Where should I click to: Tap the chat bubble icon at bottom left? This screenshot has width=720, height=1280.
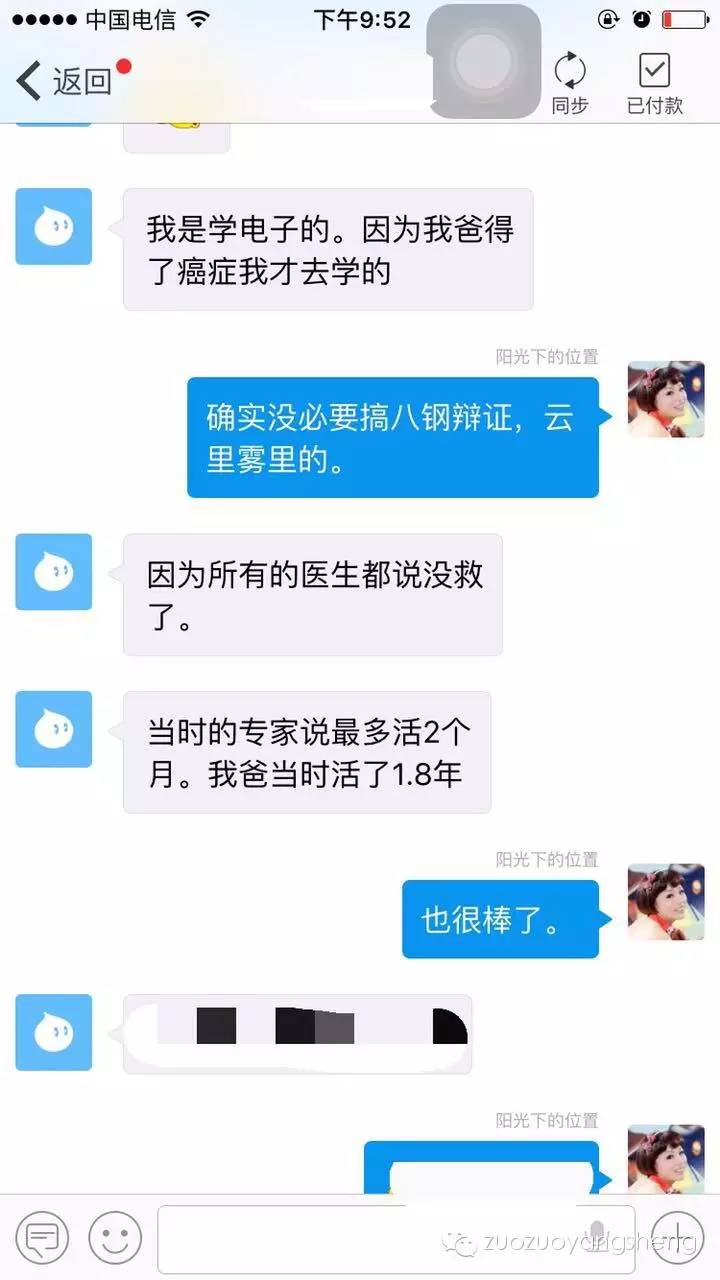tap(42, 1237)
